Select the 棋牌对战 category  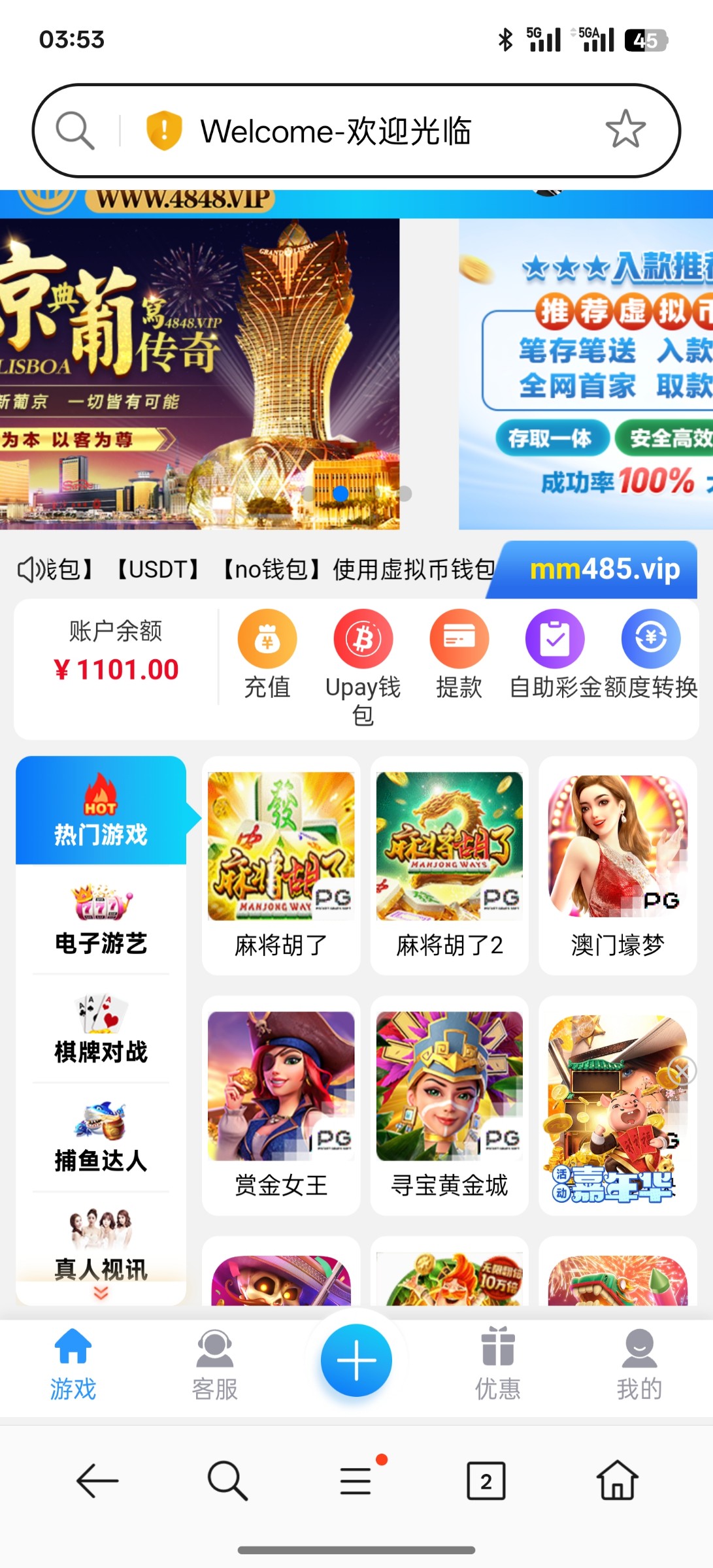tap(101, 1029)
